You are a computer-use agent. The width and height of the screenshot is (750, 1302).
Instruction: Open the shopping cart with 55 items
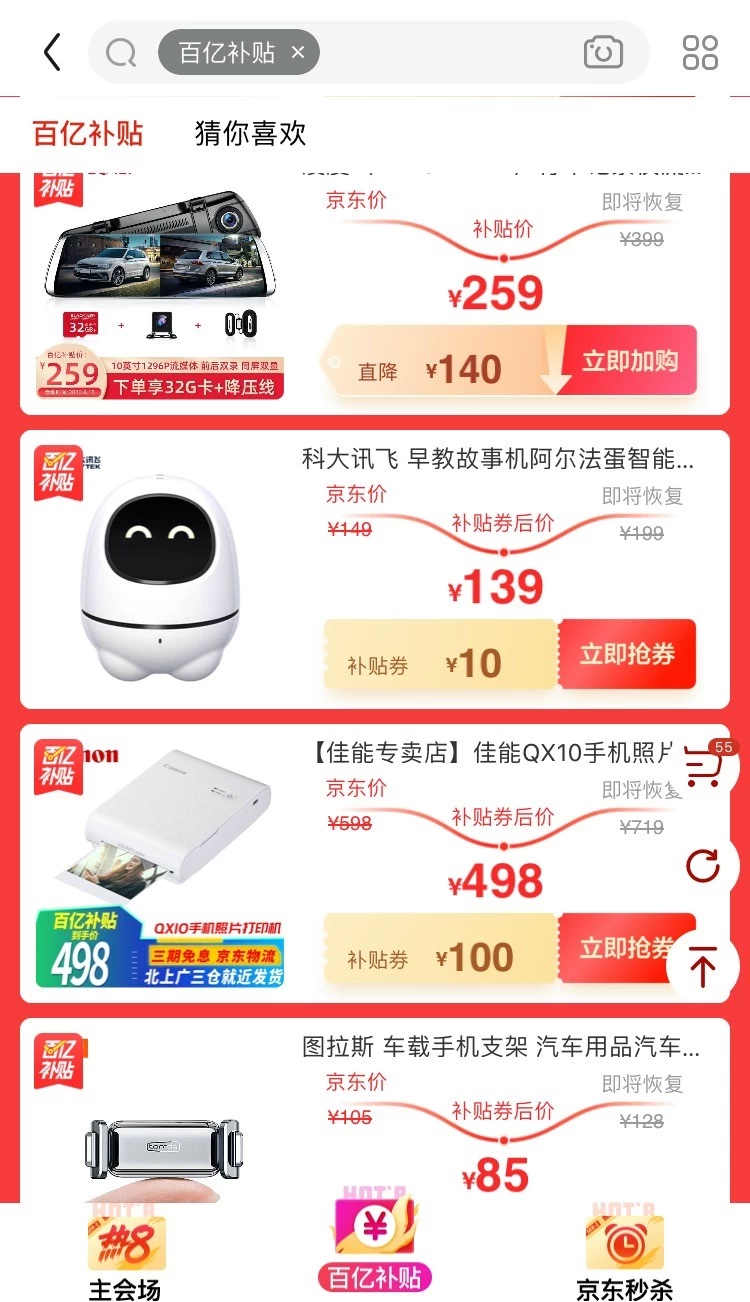point(704,768)
